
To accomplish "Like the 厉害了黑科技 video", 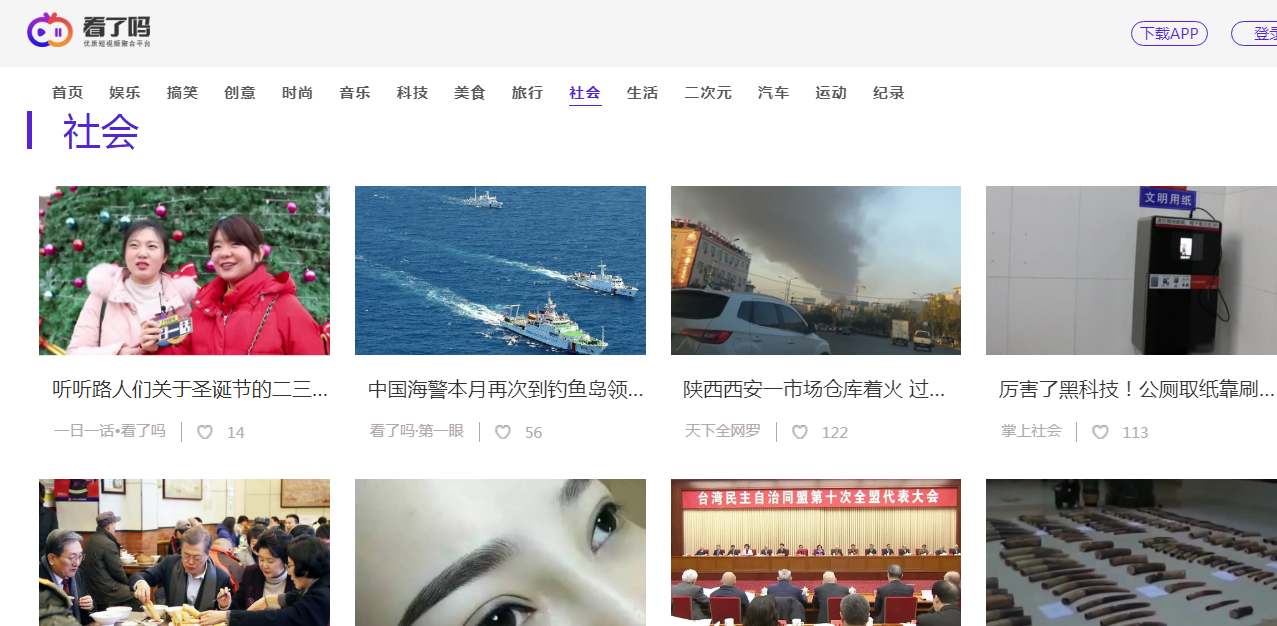I will (1100, 432).
